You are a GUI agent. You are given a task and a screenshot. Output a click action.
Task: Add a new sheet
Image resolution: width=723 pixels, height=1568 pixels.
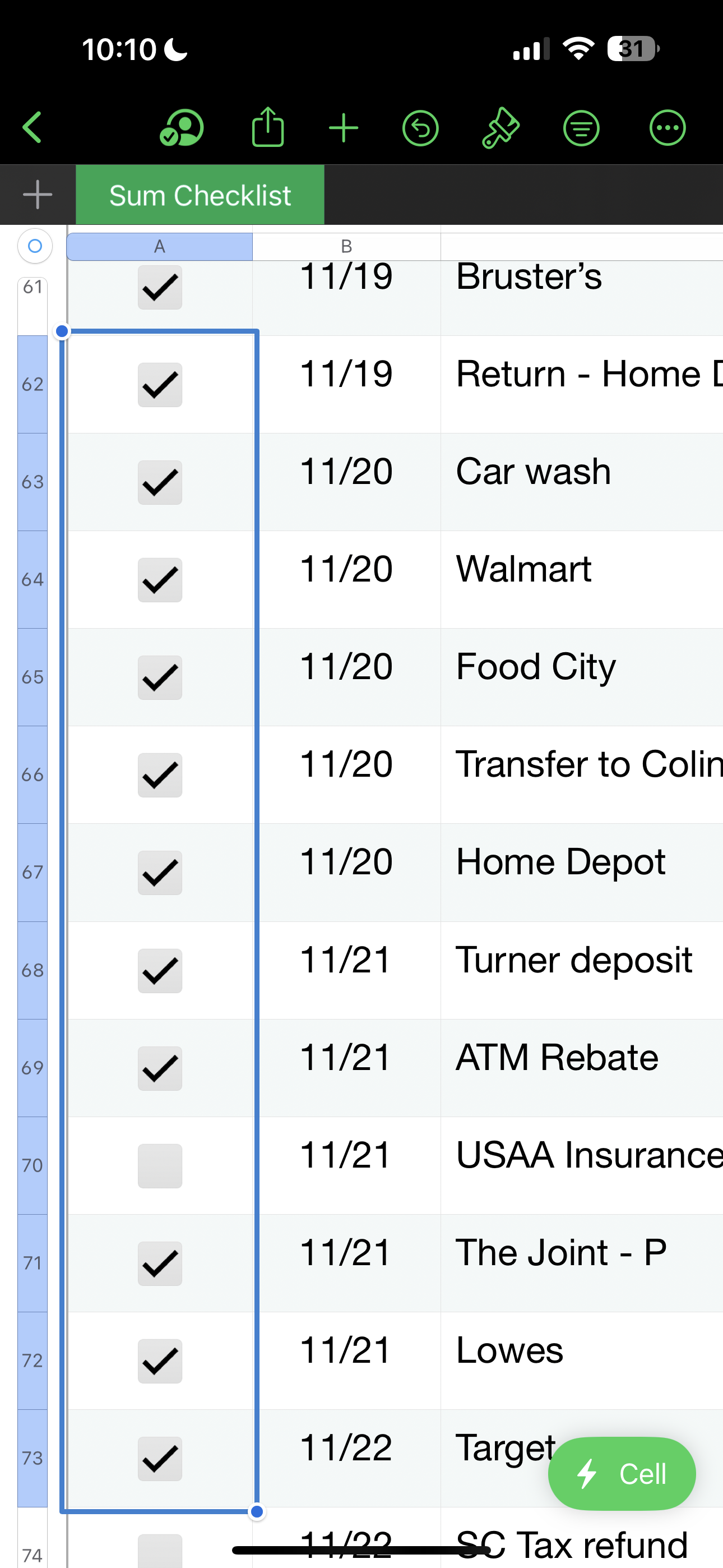[x=37, y=195]
